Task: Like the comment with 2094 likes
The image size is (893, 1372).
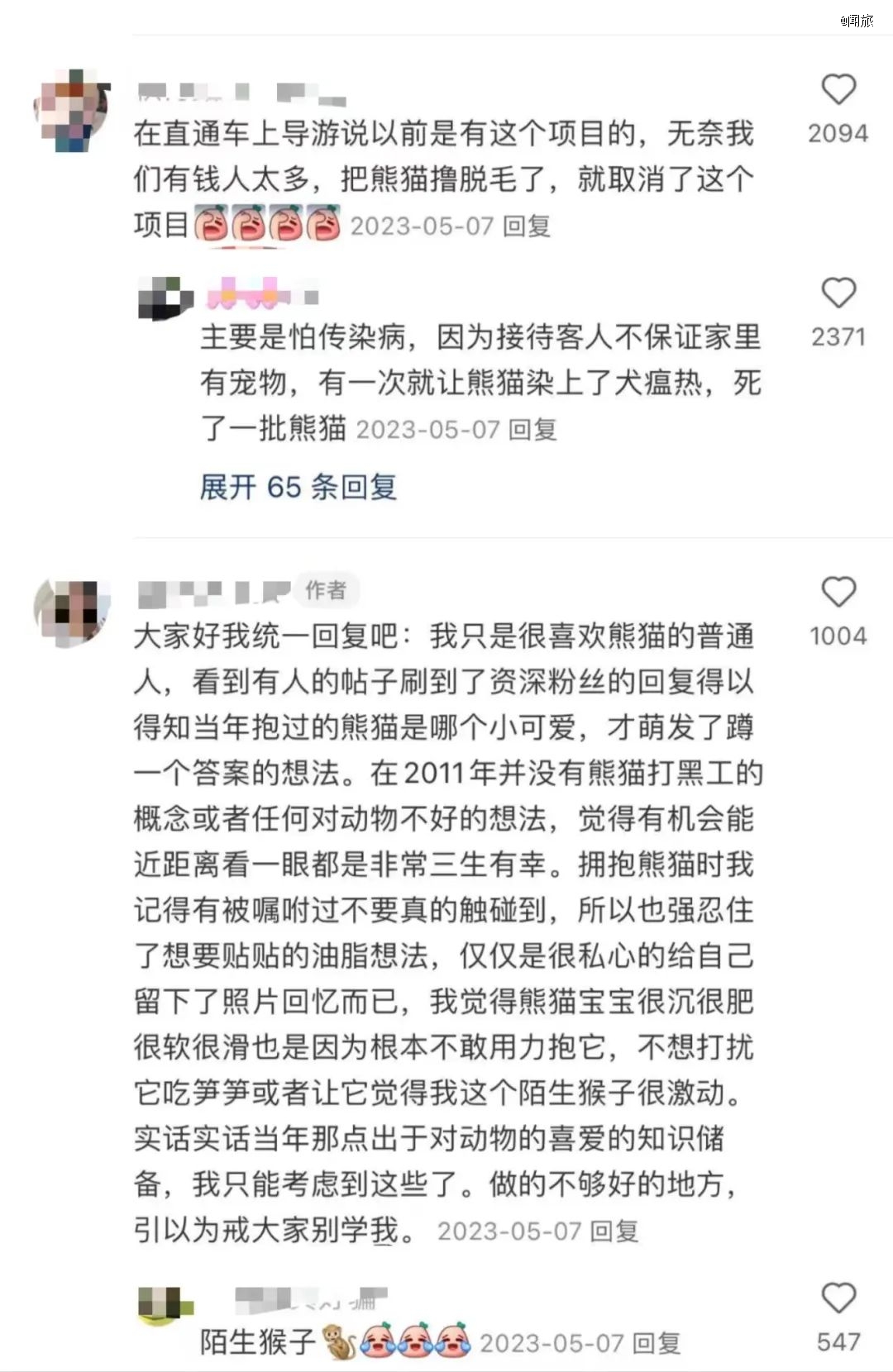Action: point(838,89)
